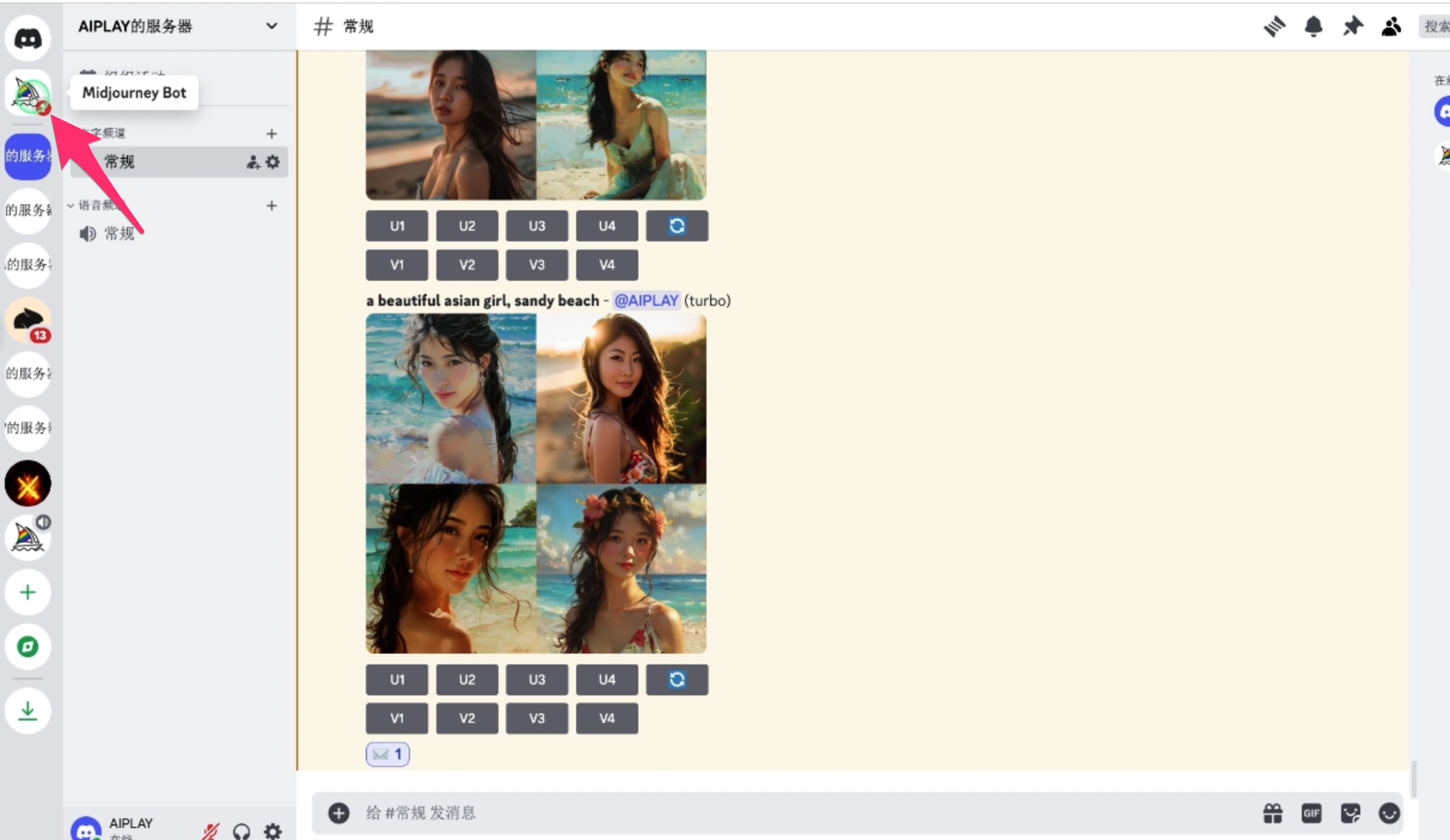1450x840 pixels.
Task: Tap V4 under the latest image grid
Action: coord(607,718)
